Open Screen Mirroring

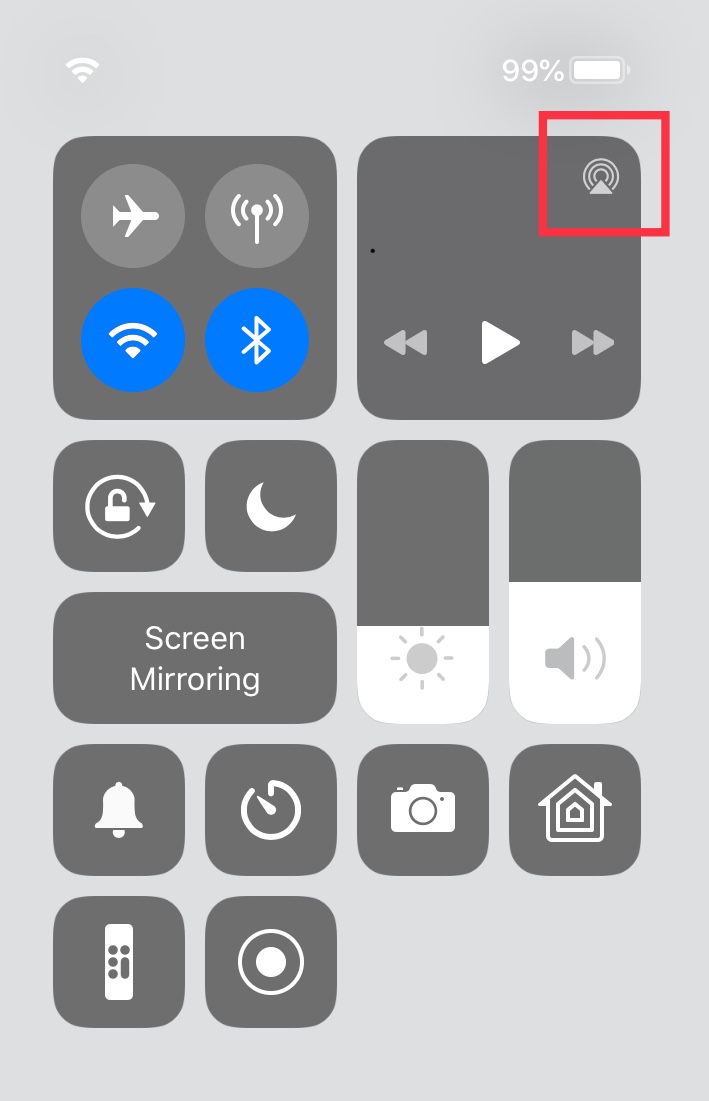coord(195,658)
